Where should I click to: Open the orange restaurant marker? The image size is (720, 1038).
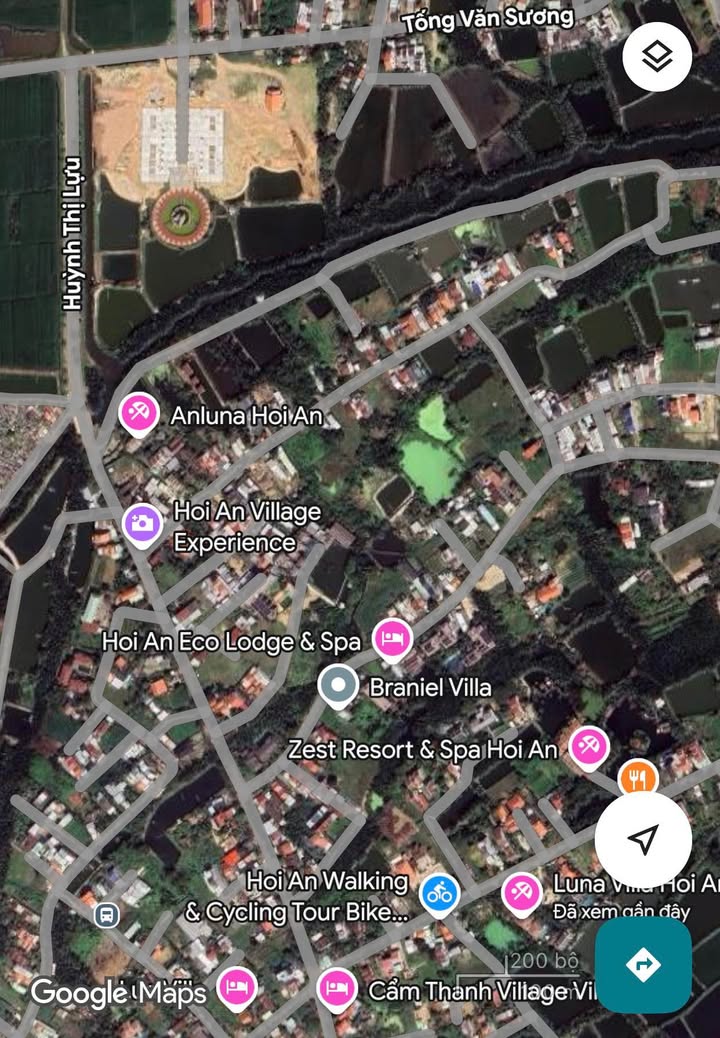pyautogui.click(x=637, y=776)
